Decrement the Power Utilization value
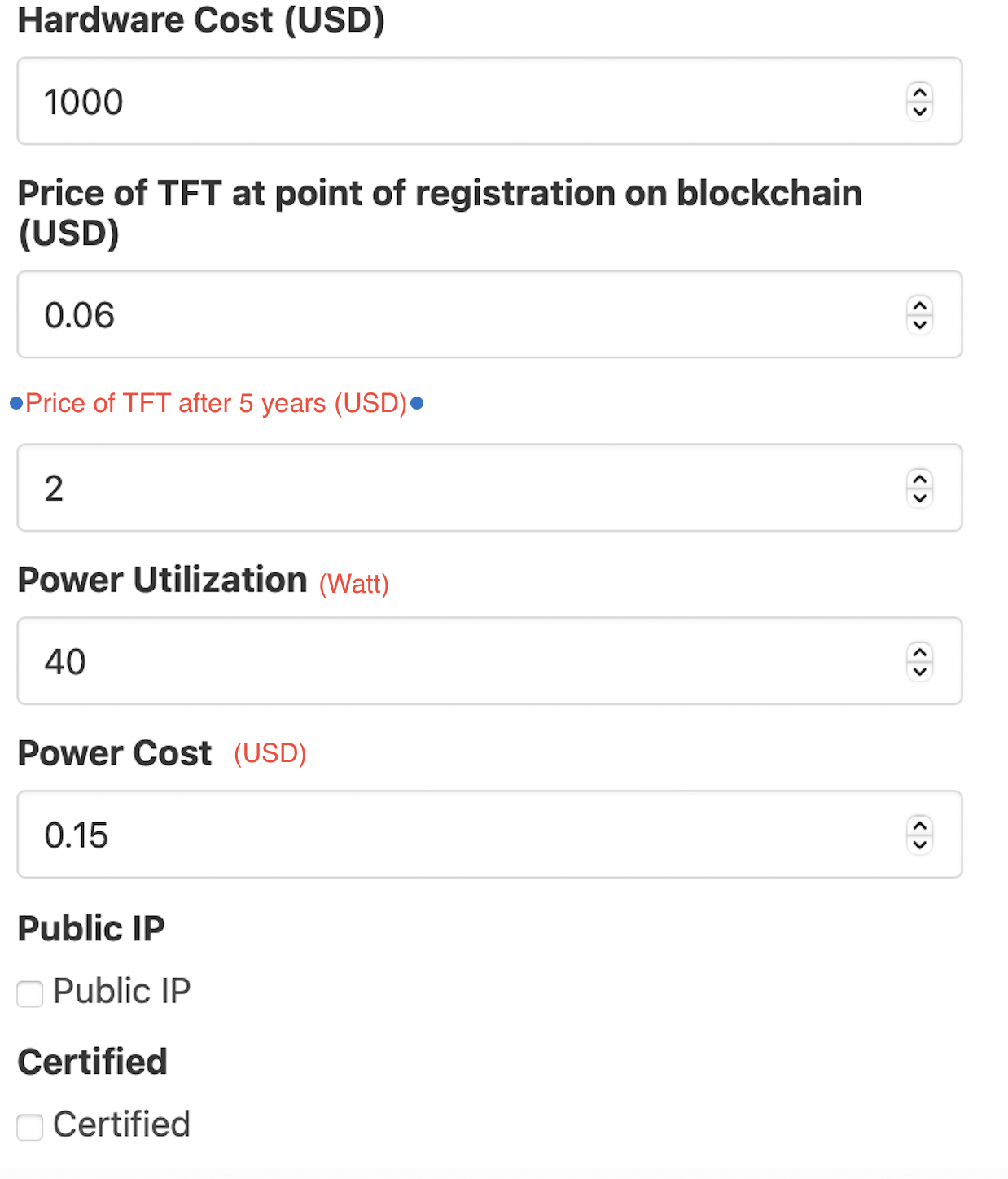The height and width of the screenshot is (1179, 1008). tap(919, 671)
